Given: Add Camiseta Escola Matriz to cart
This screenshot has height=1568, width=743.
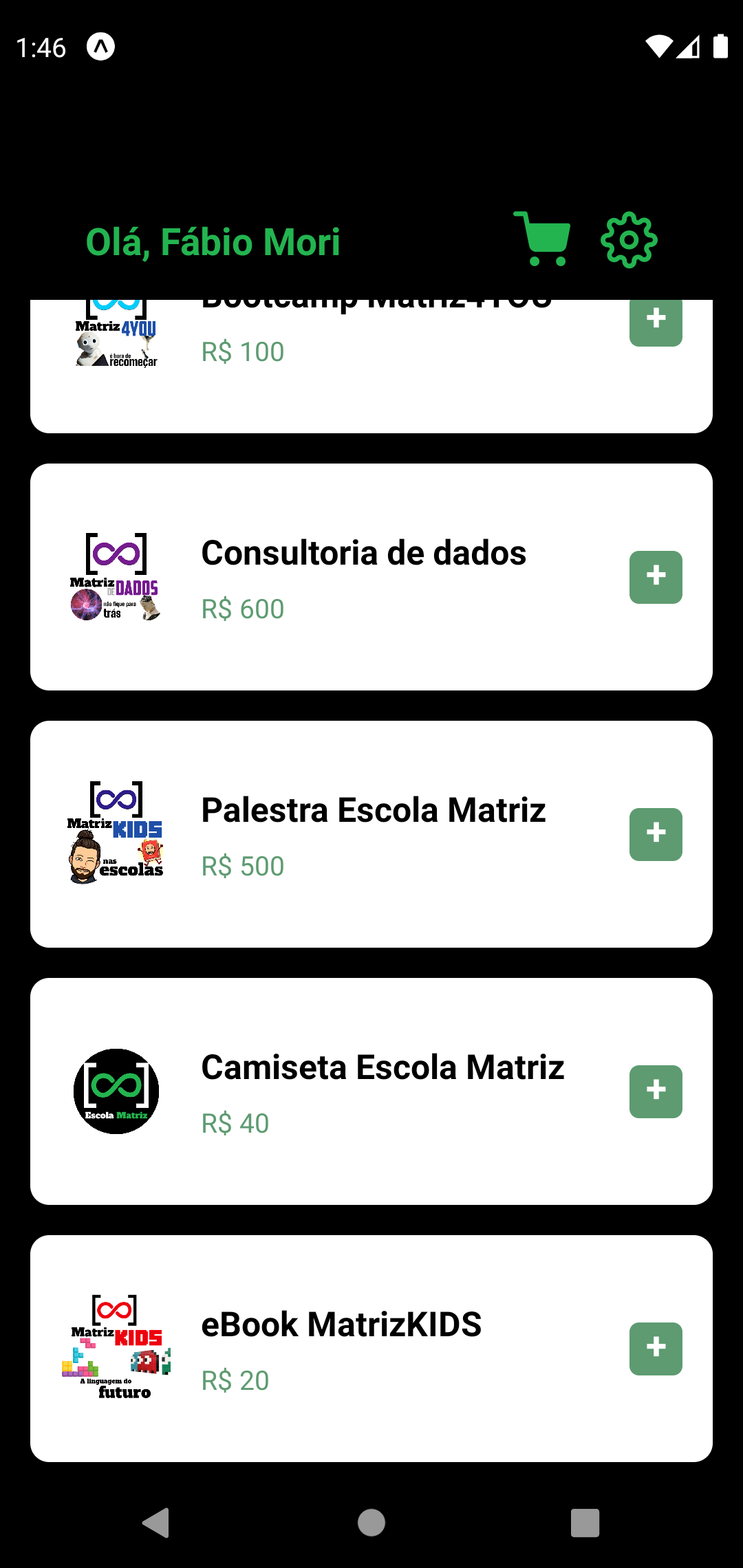Looking at the screenshot, I should pyautogui.click(x=655, y=1091).
